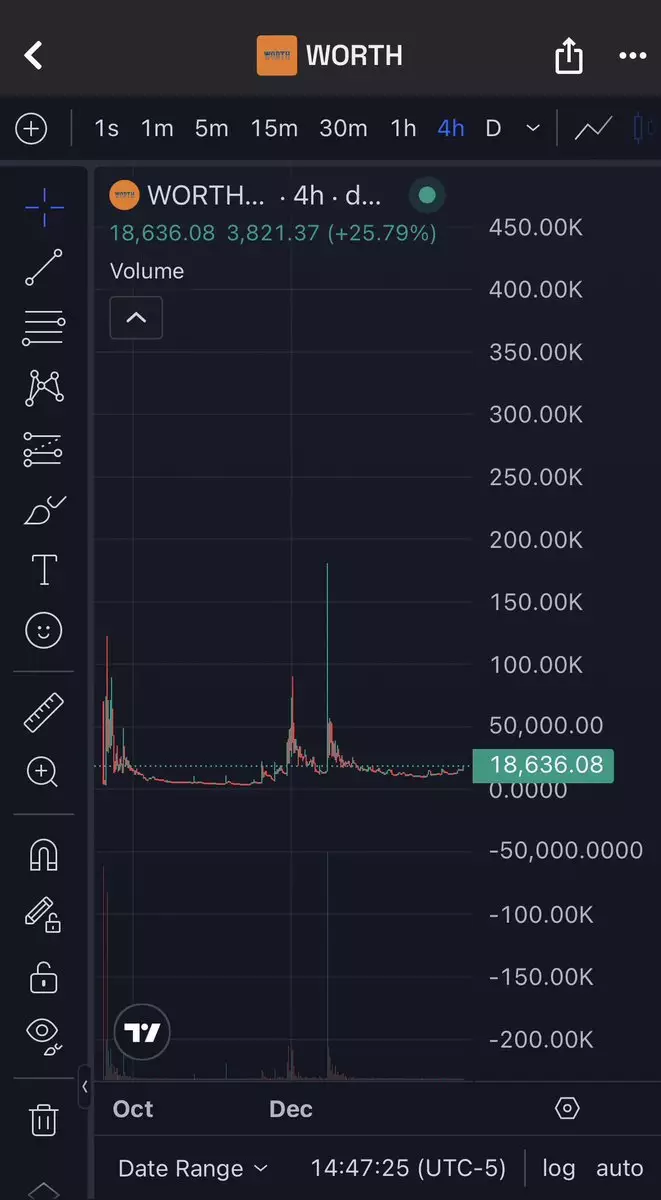Screen dimensions: 661x1200
Task: Open the three-dot overflow menu
Action: click(632, 56)
